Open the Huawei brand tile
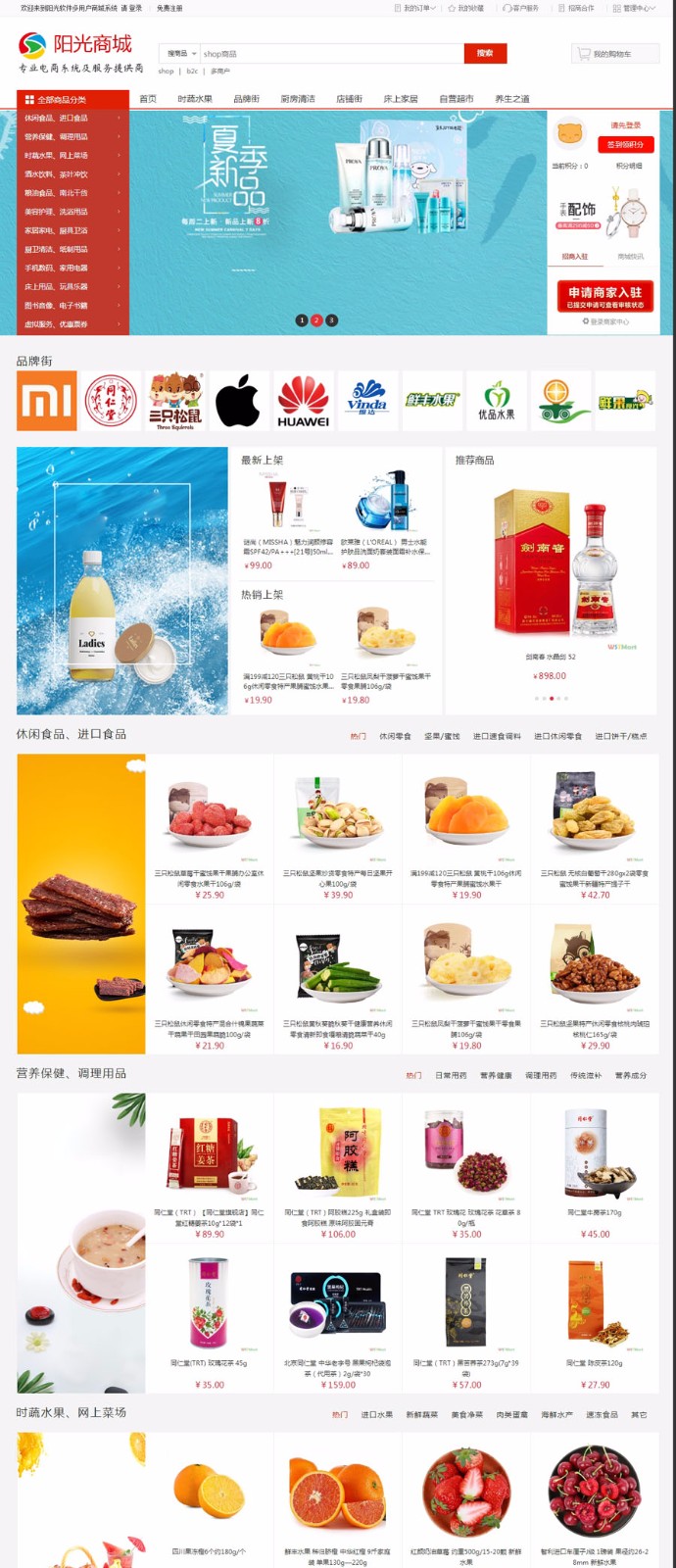Viewport: 676px width, 1568px height. point(303,401)
